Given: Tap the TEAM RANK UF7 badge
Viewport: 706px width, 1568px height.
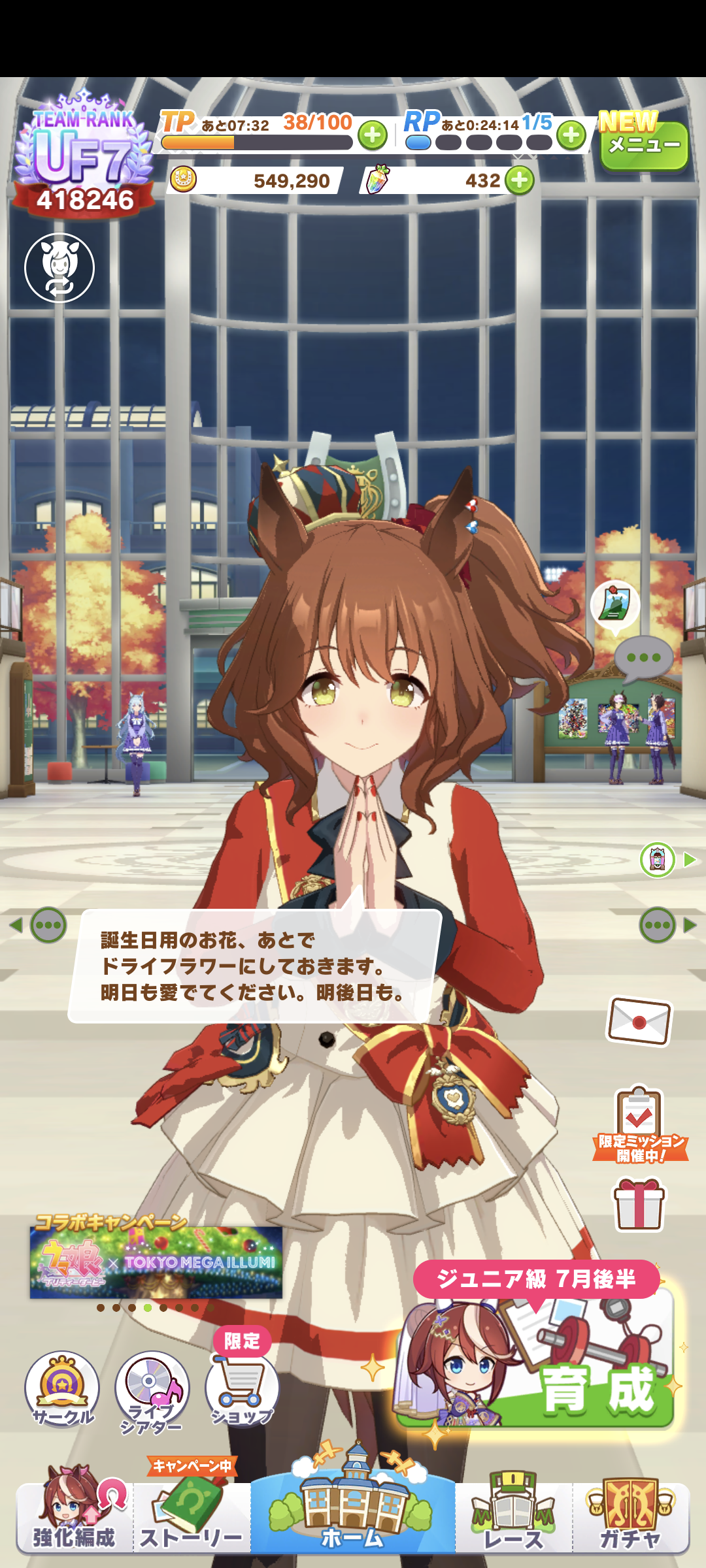Looking at the screenshot, I should point(84,157).
